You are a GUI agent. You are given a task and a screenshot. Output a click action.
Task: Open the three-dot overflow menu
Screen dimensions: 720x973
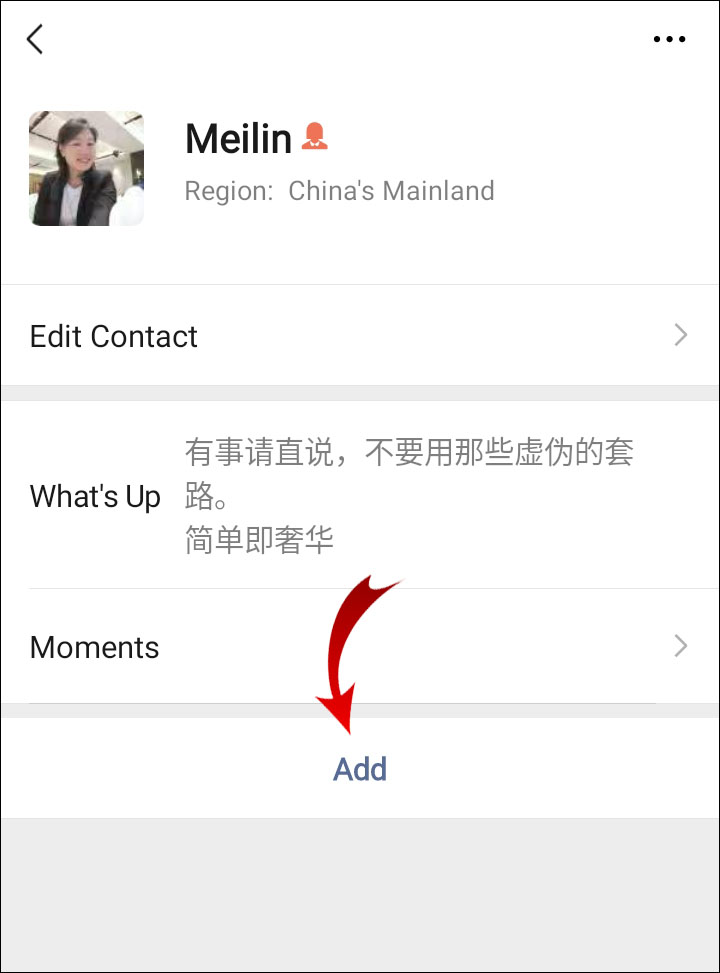(669, 40)
